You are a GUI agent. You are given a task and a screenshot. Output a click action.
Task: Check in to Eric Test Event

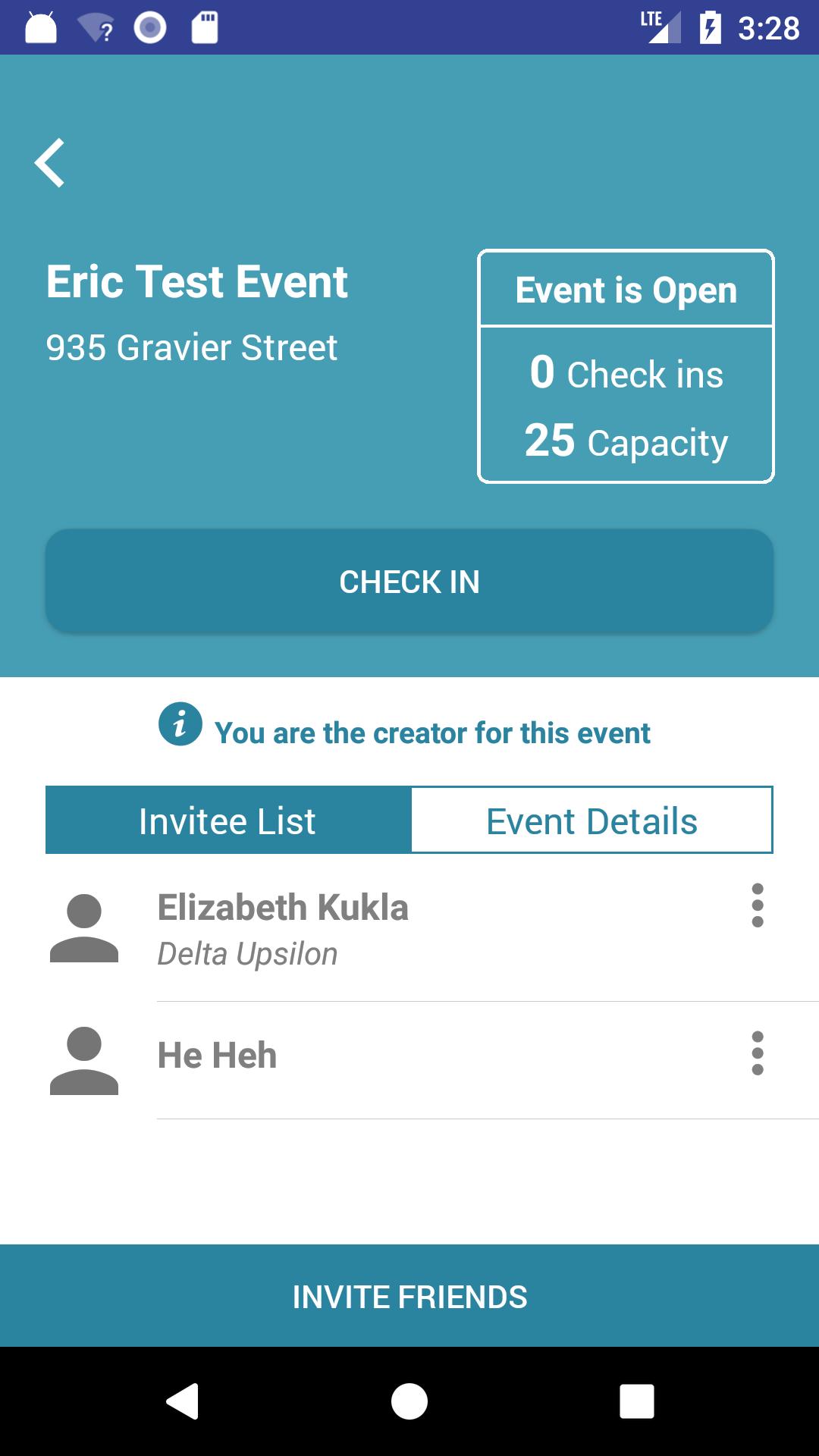click(x=409, y=582)
